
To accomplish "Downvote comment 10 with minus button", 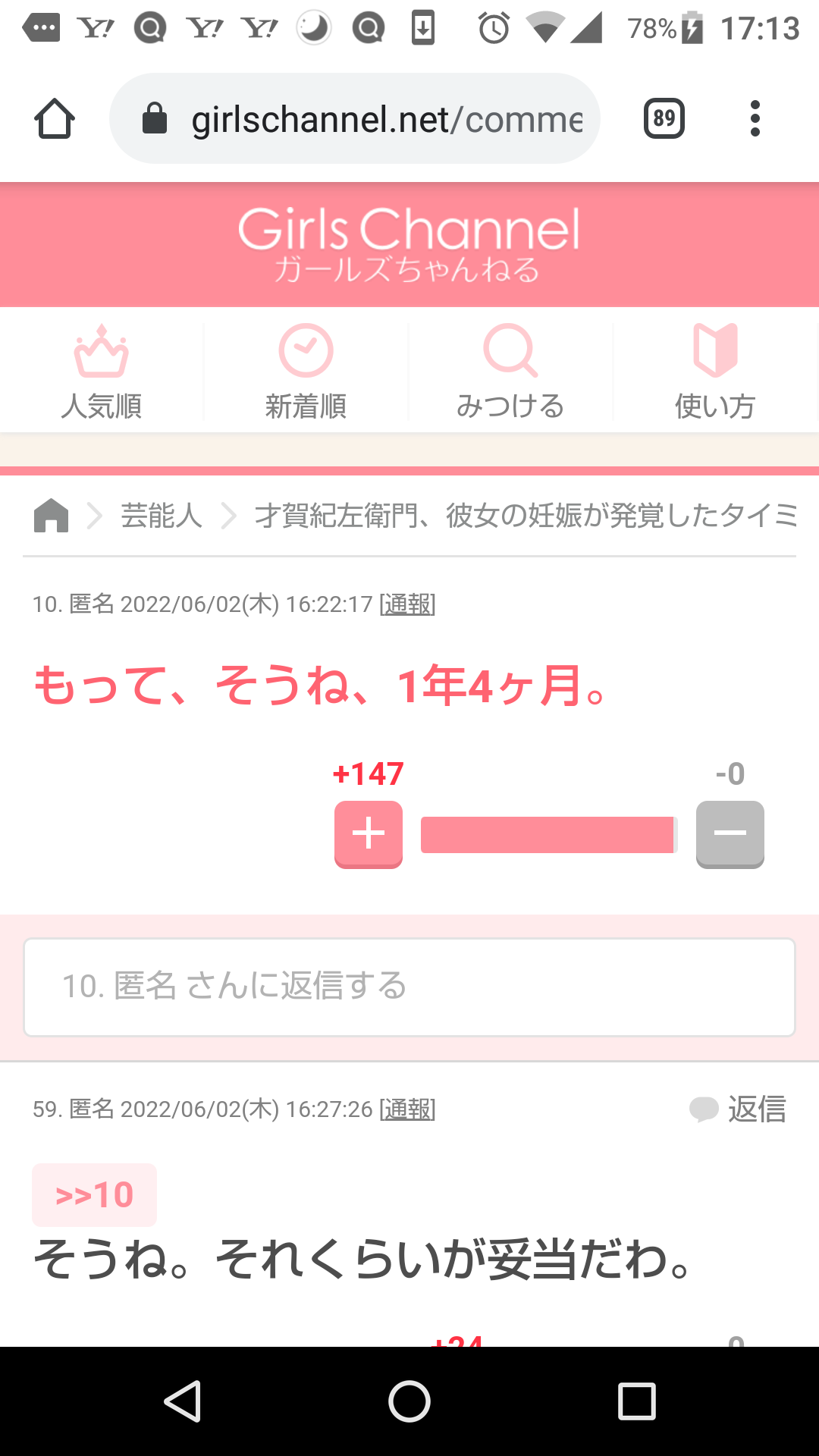I will (730, 834).
